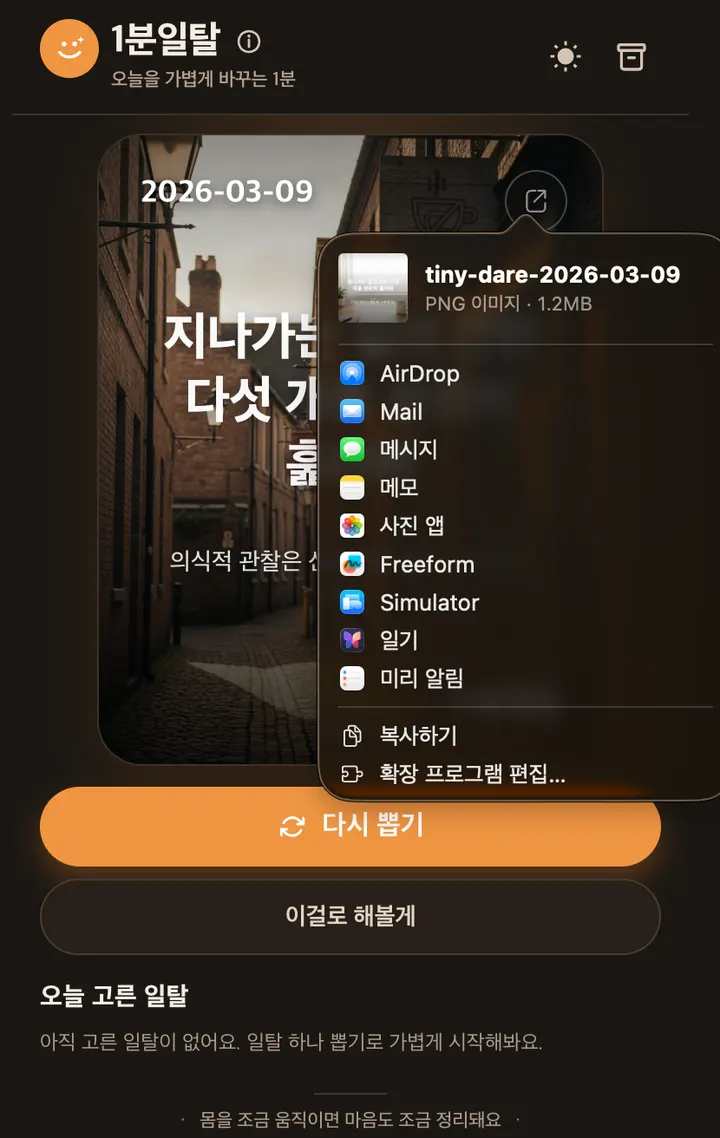Viewport: 720px width, 1138px height.
Task: Toggle the light mode sun icon
Action: [566, 57]
